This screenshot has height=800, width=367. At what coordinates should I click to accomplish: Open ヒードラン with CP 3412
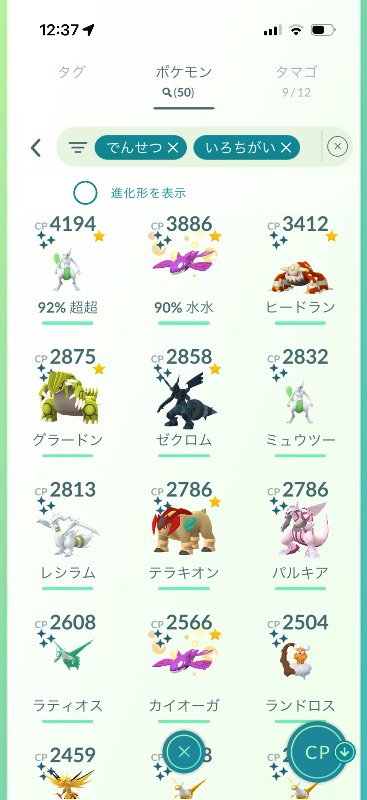[x=300, y=269]
